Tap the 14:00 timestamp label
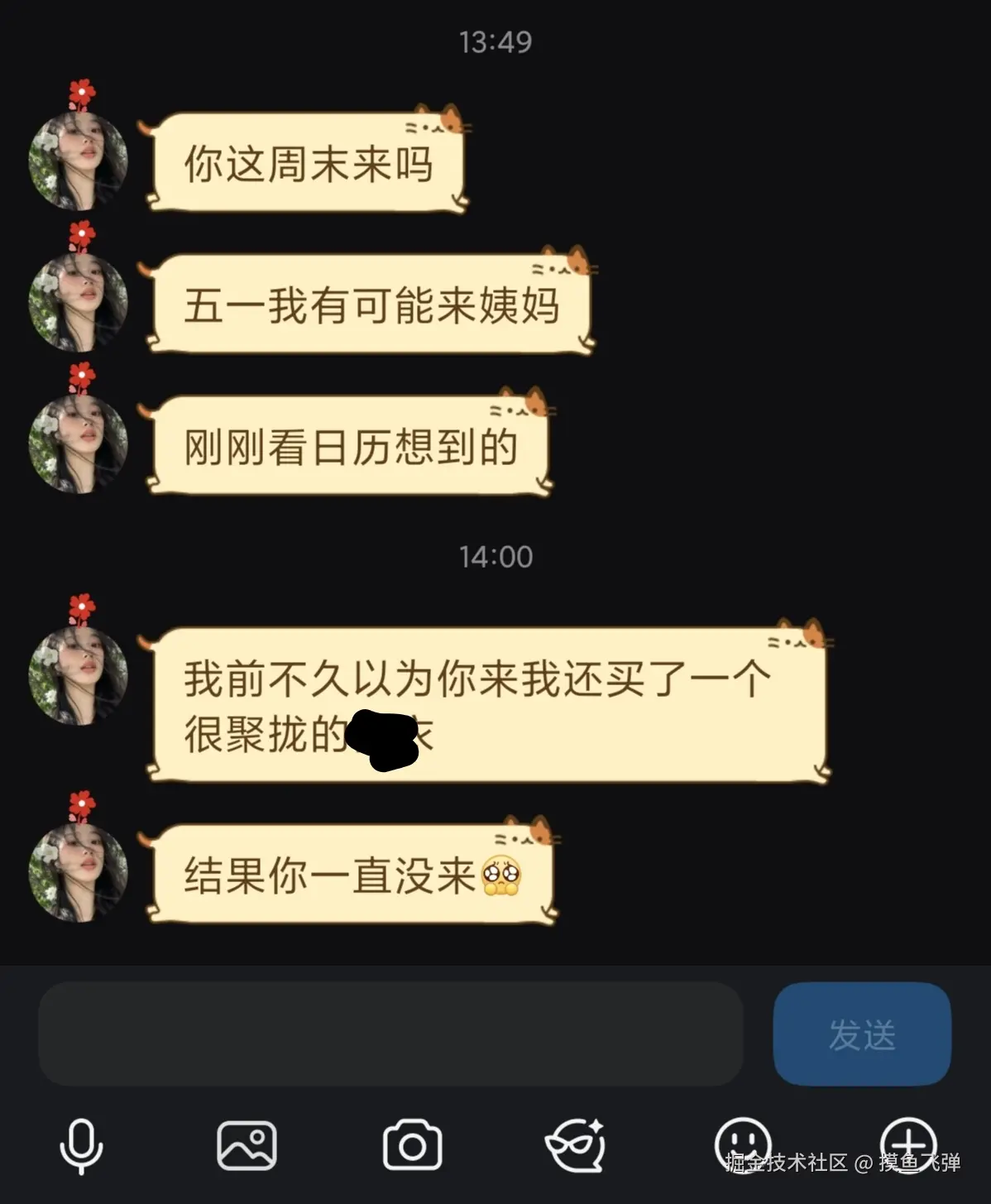The height and width of the screenshot is (1204, 991). (495, 557)
